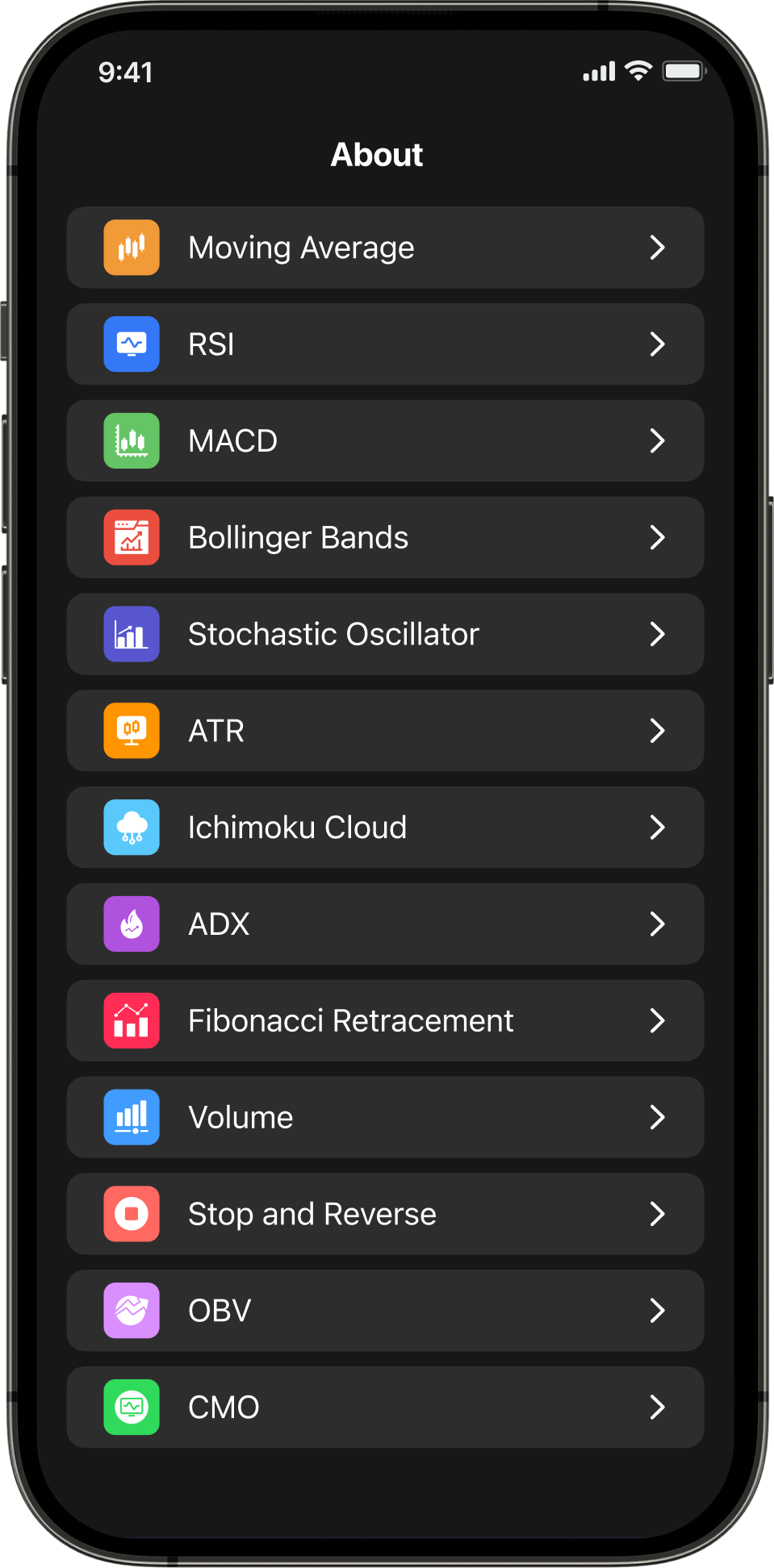View details about MACD

pyautogui.click(x=385, y=441)
